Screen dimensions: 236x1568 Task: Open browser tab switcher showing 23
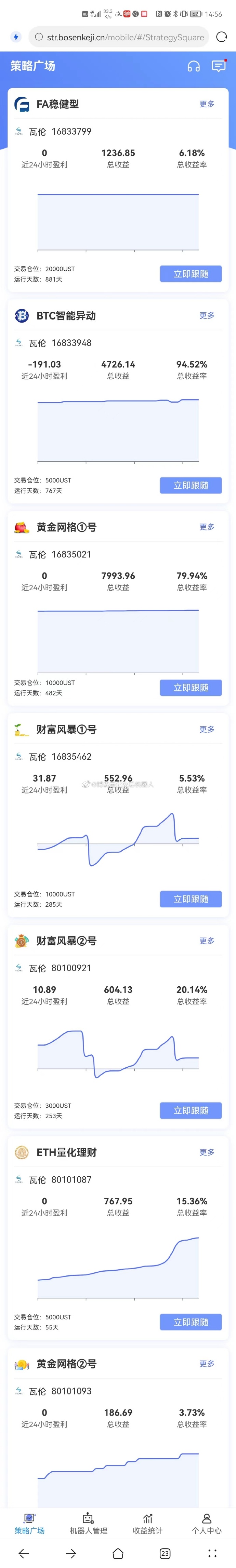165,1553
